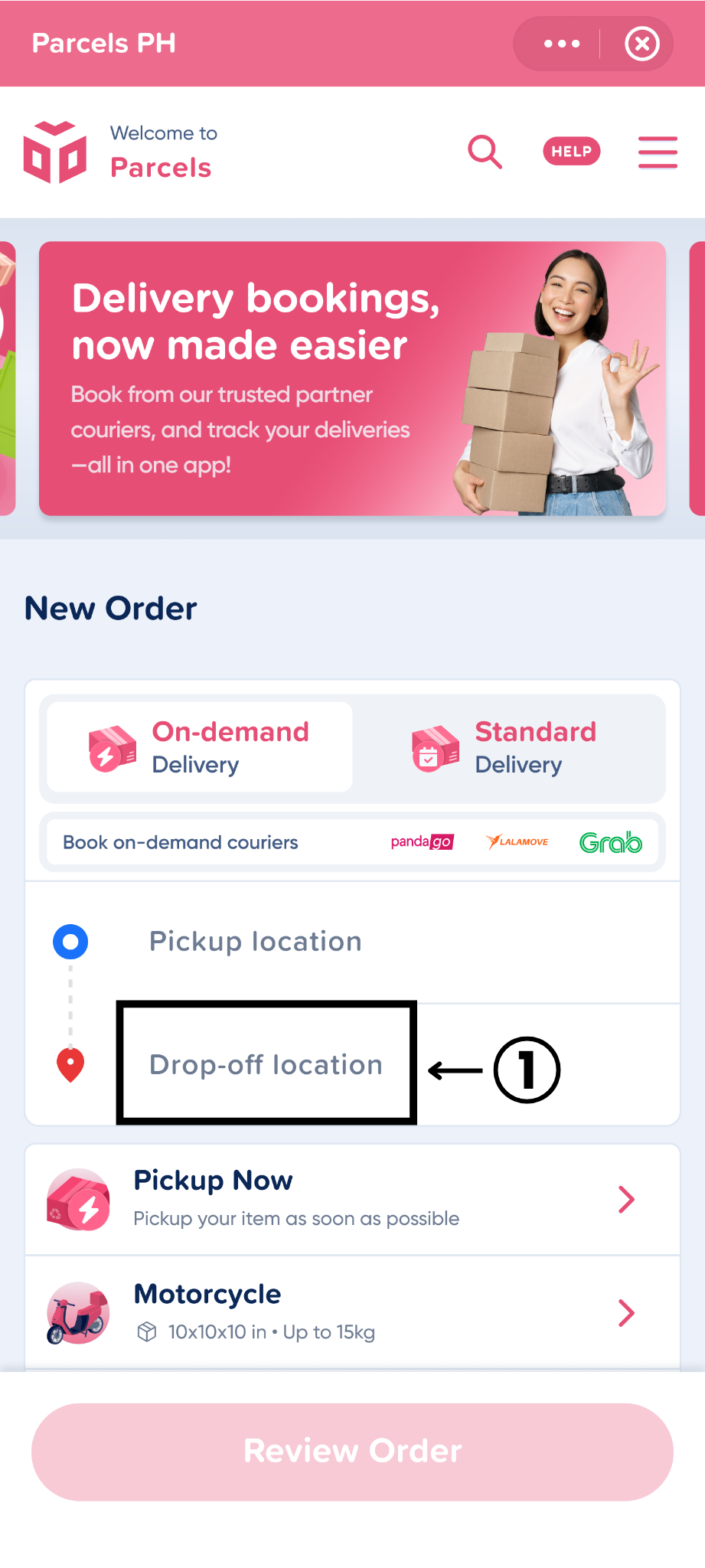Open the search magnifier icon
Image resolution: width=705 pixels, height=1568 pixels.
click(485, 152)
